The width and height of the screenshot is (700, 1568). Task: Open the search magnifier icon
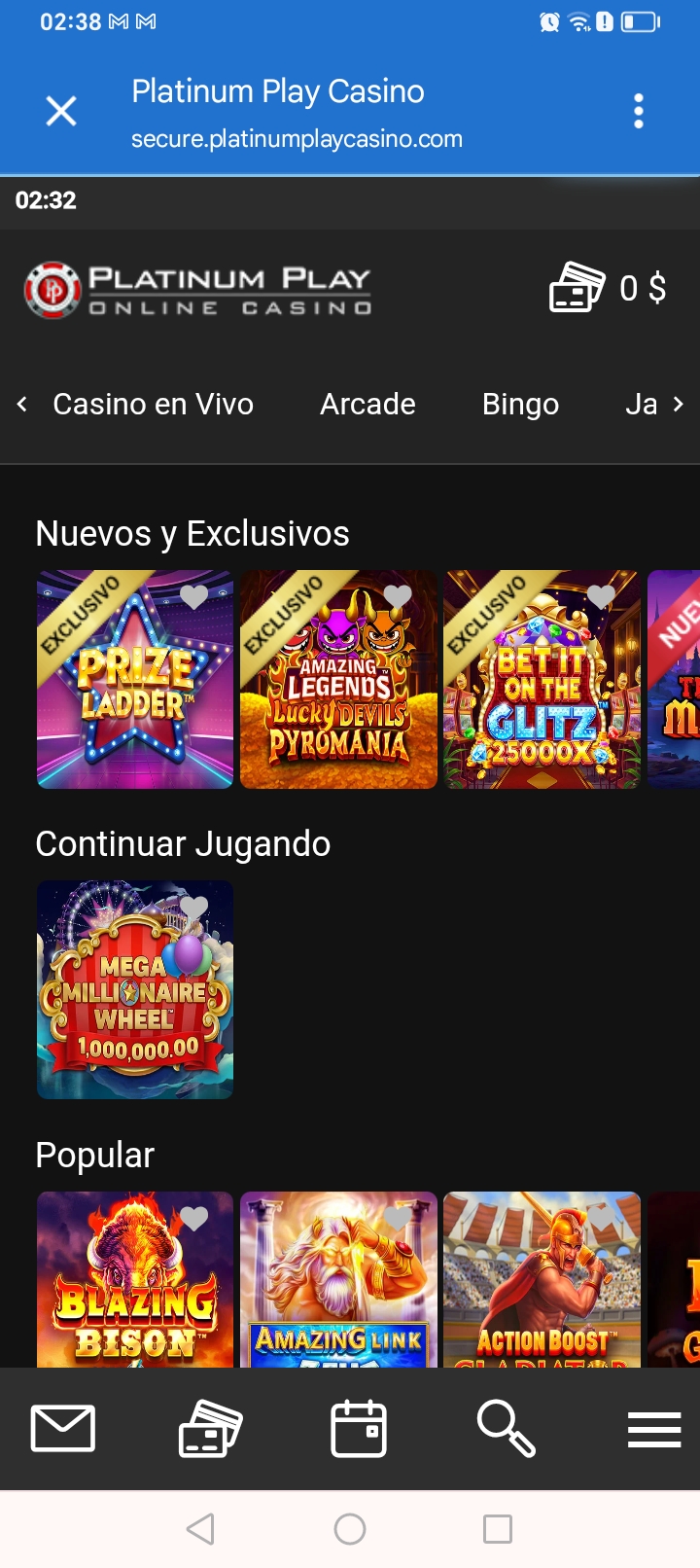[x=506, y=1429]
